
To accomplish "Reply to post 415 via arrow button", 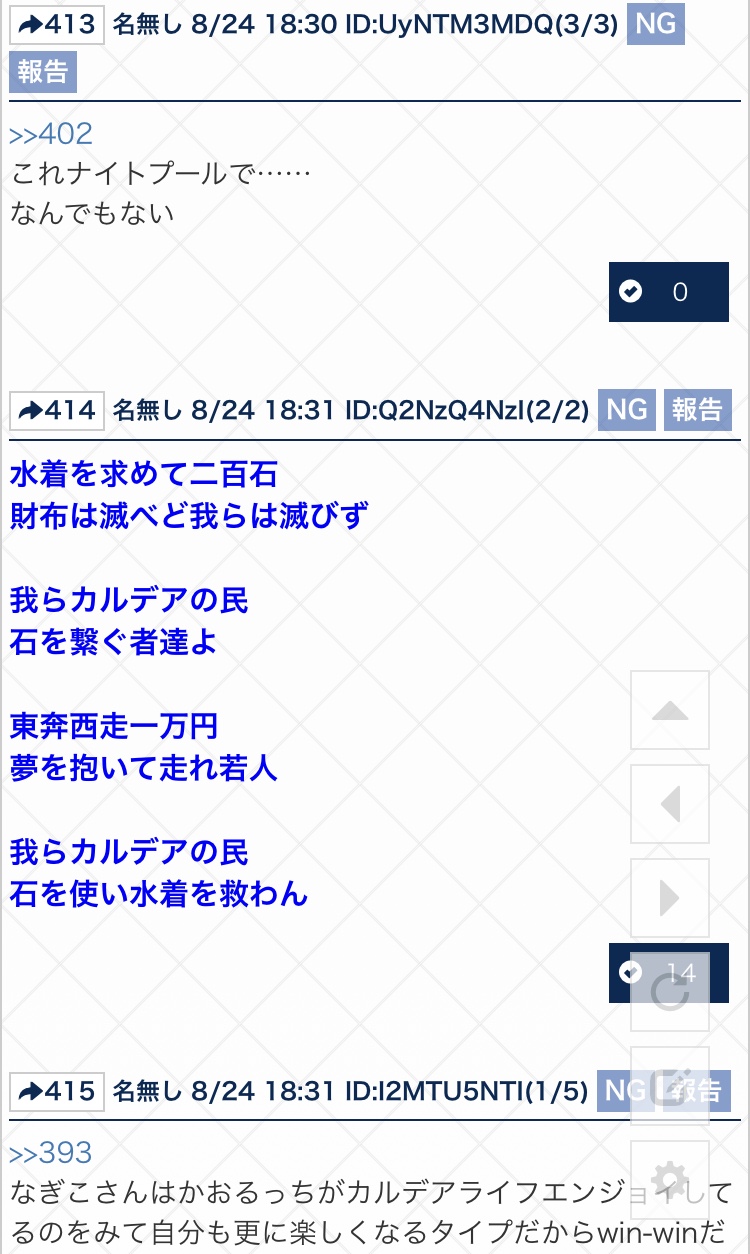I will coord(57,1091).
